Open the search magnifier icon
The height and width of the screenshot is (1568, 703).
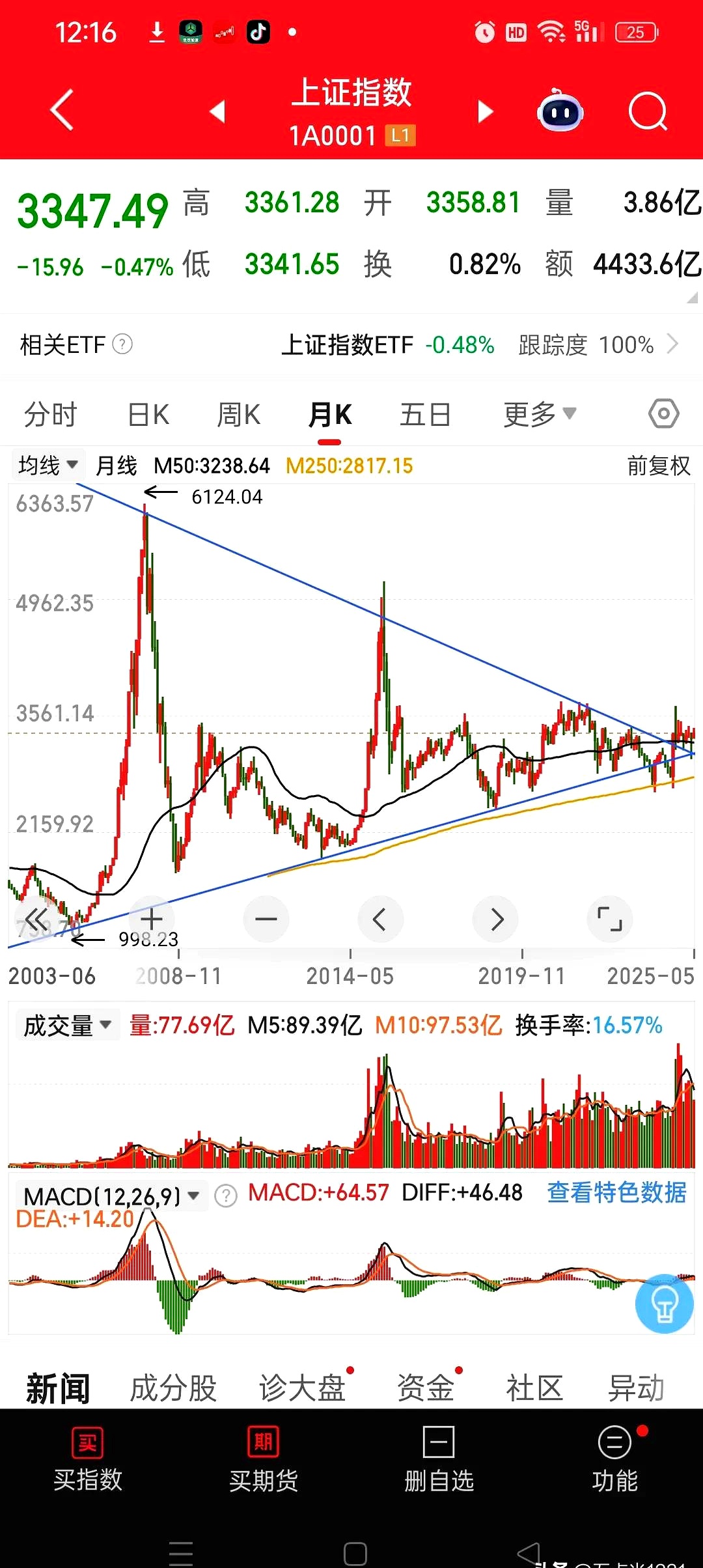(648, 112)
